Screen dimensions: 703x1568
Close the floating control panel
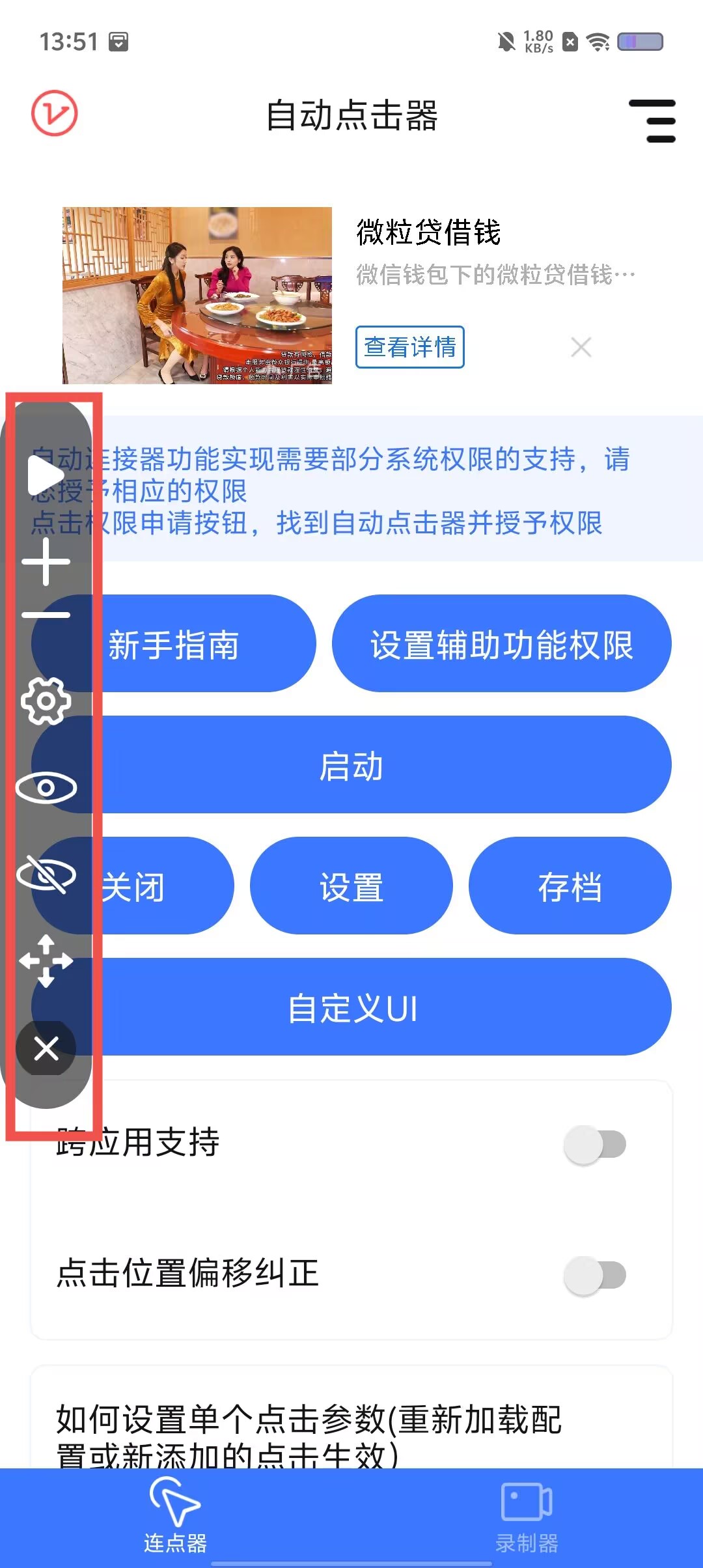pos(46,1048)
